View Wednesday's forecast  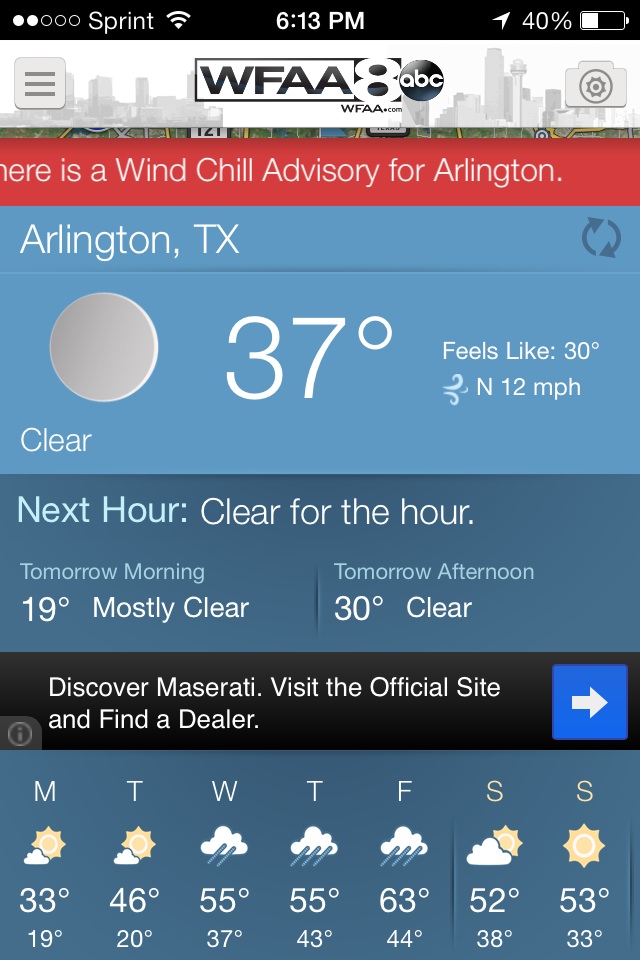225,865
